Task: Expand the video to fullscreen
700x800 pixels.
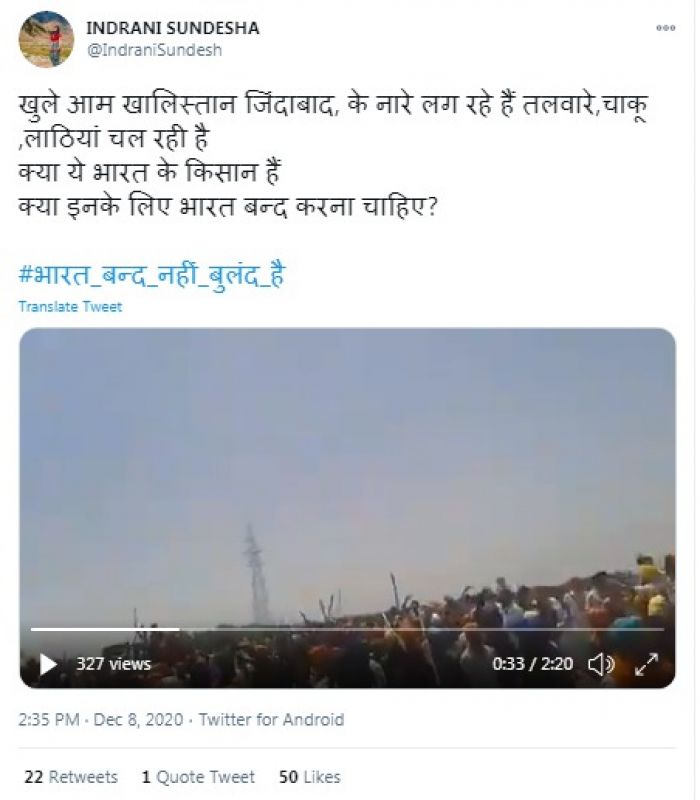Action: [647, 664]
